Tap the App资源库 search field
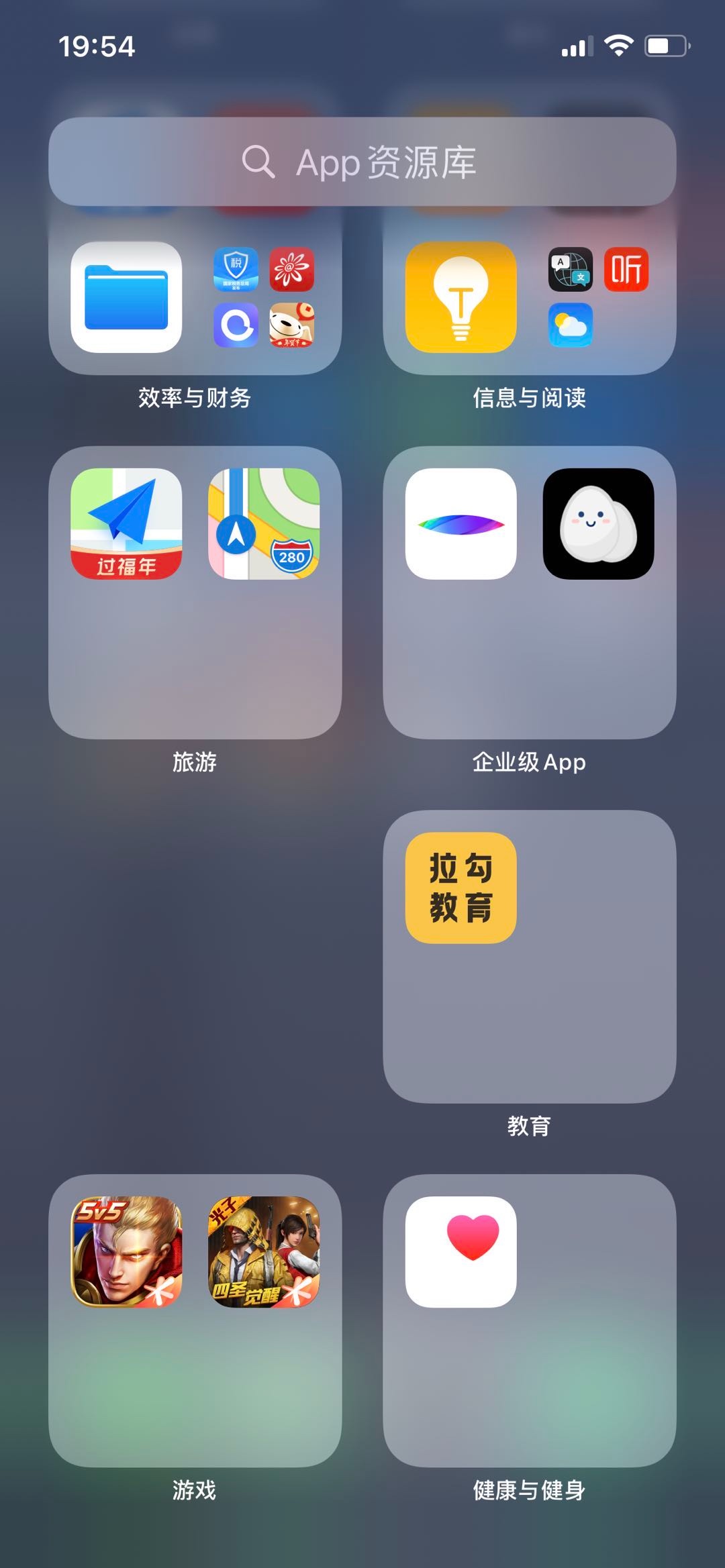The height and width of the screenshot is (1568, 725). click(362, 162)
